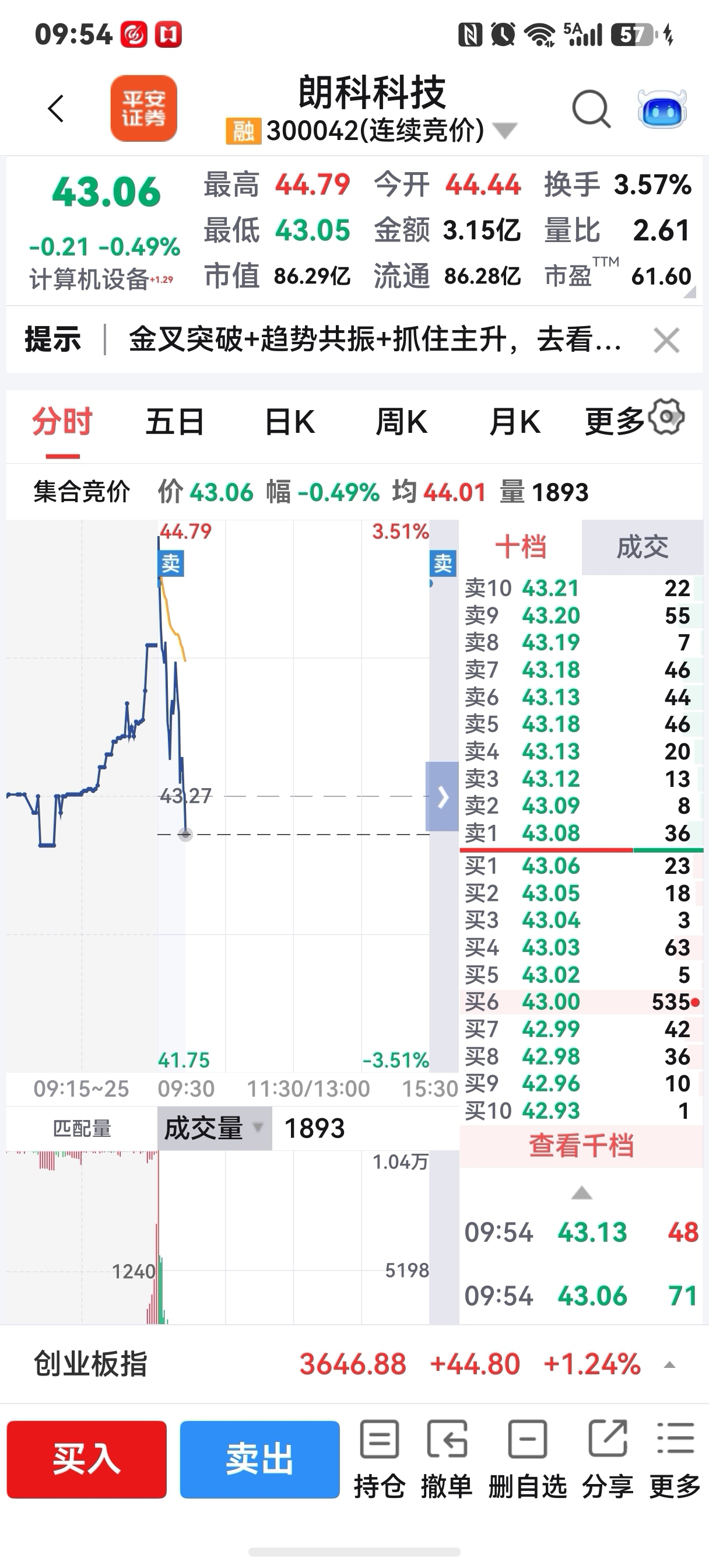Image resolution: width=709 pixels, height=1568 pixels.
Task: Open the 成交量 indicator dropdown
Action: click(x=214, y=1128)
